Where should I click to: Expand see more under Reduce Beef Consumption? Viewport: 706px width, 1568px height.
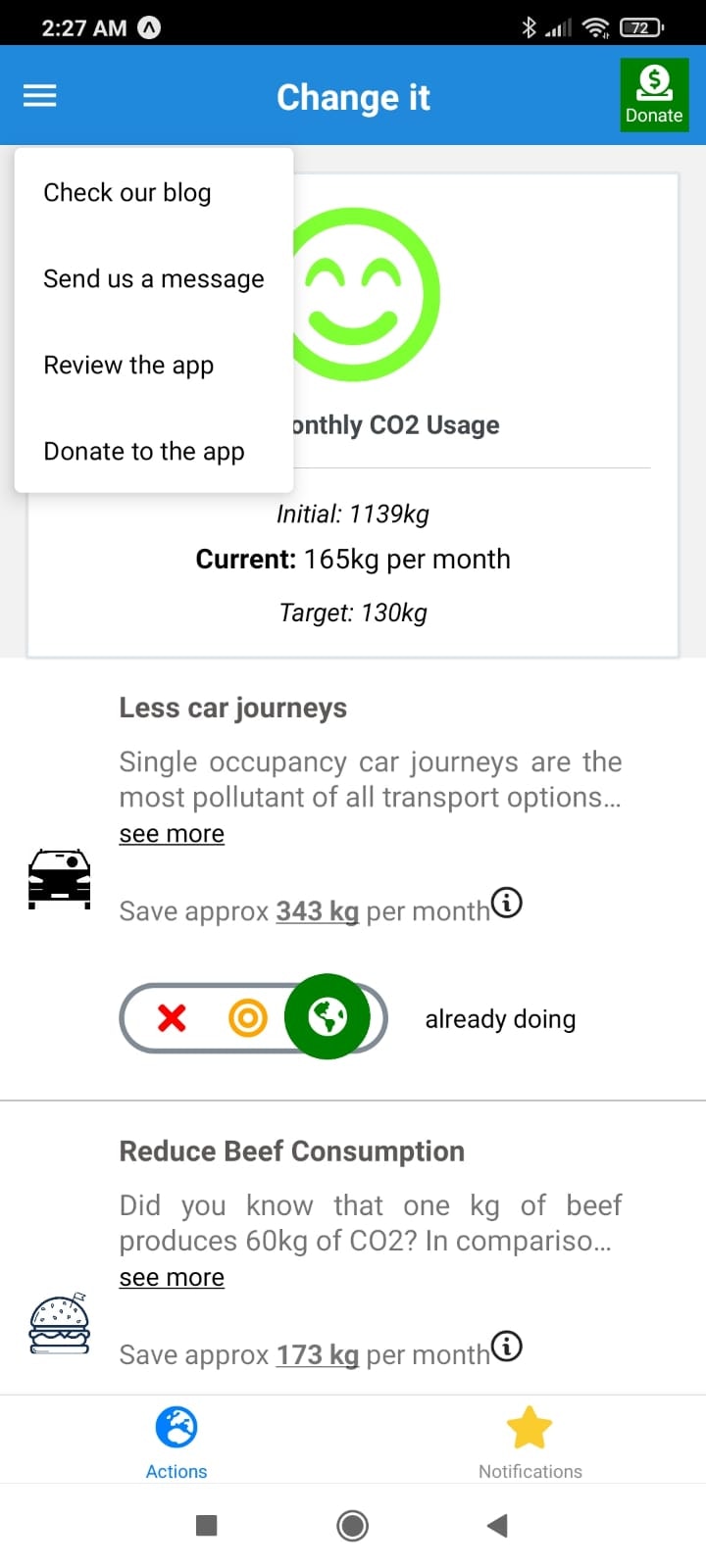coord(172,1278)
